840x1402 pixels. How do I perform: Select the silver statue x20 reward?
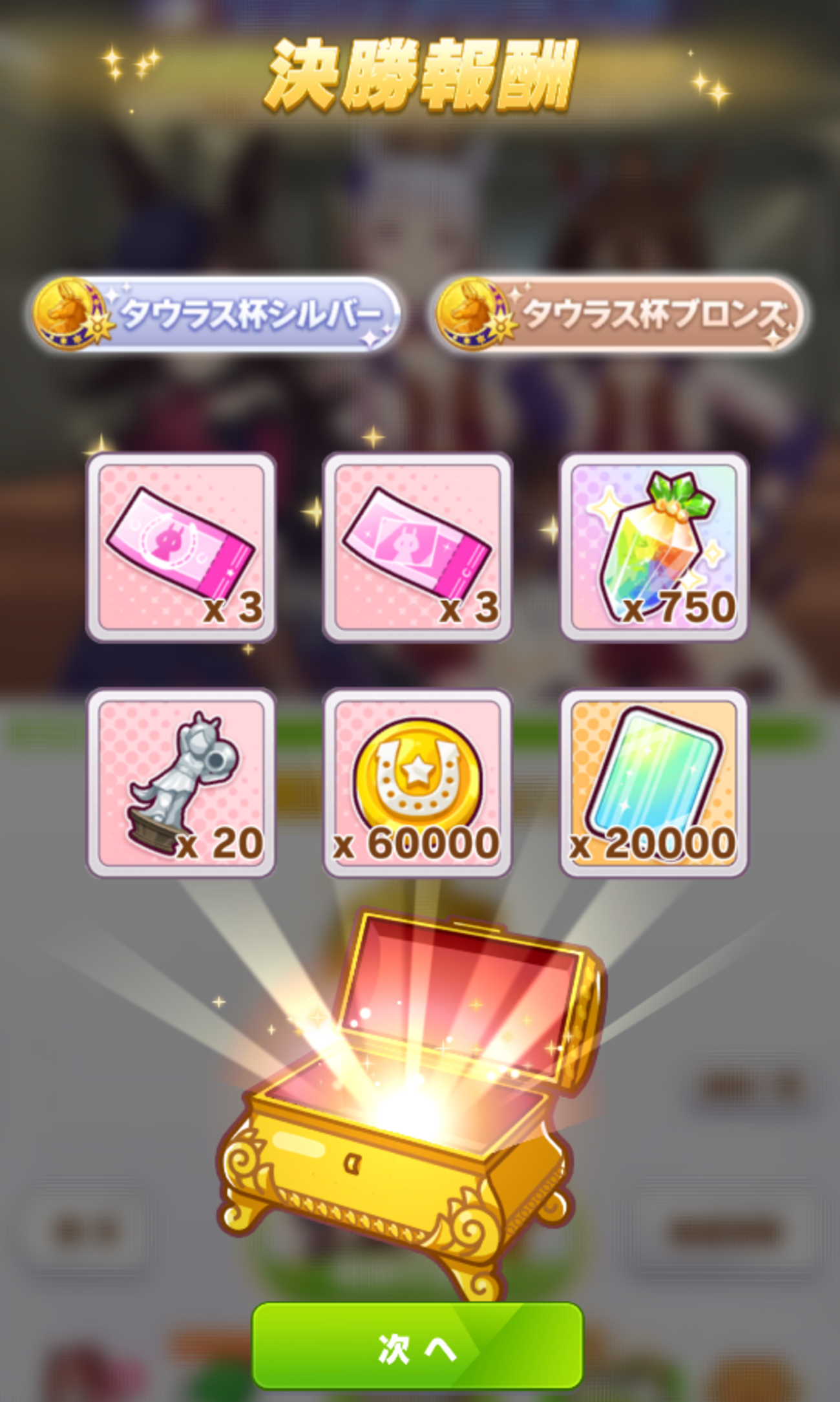181,783
